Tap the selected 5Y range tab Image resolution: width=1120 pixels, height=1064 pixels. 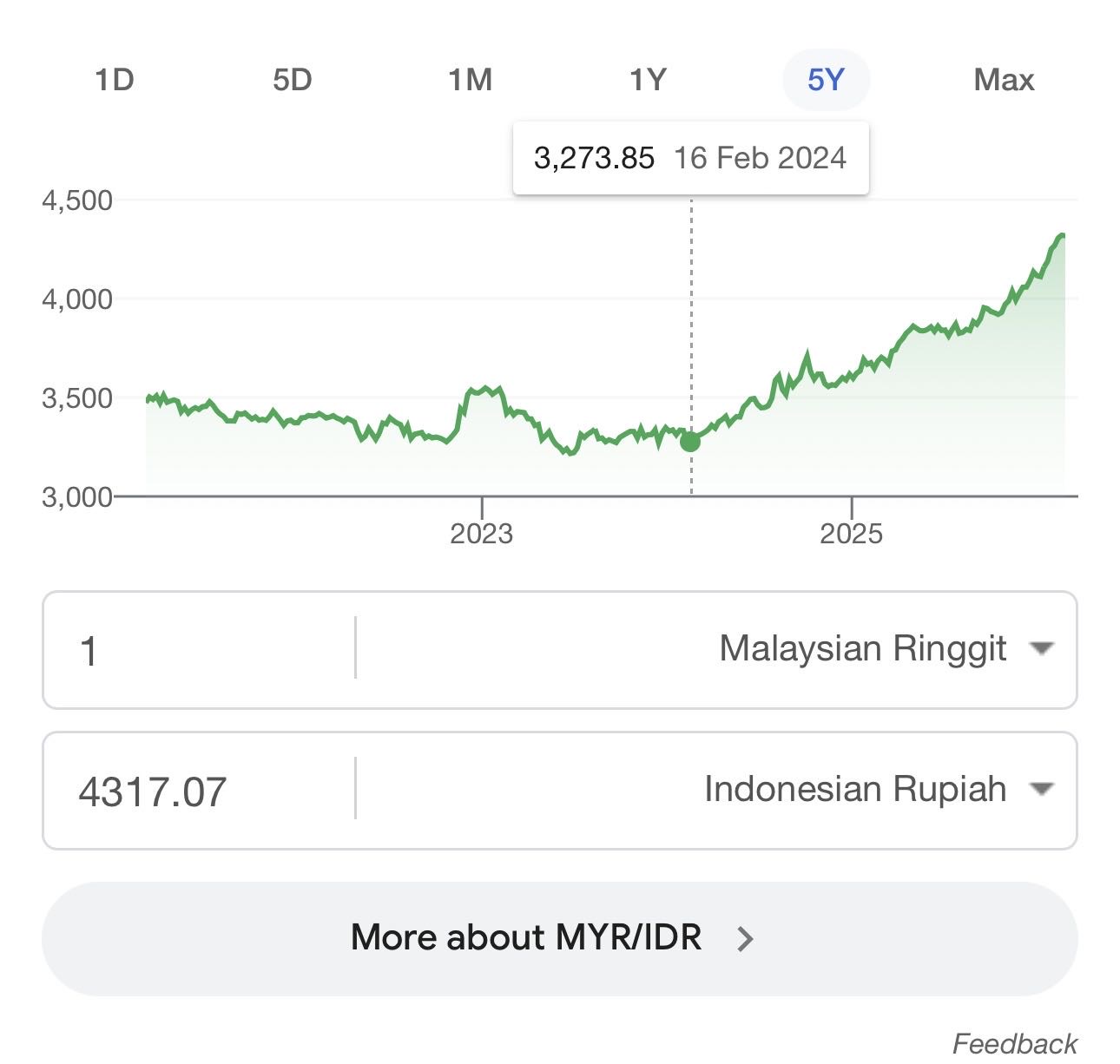(826, 80)
